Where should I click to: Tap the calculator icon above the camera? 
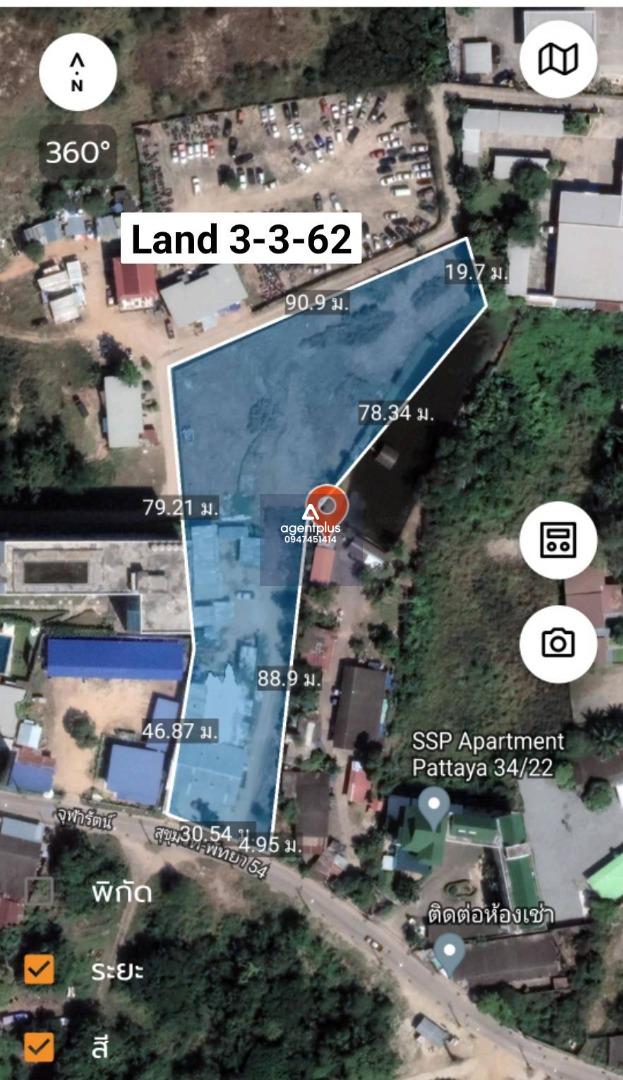pyautogui.click(x=558, y=540)
